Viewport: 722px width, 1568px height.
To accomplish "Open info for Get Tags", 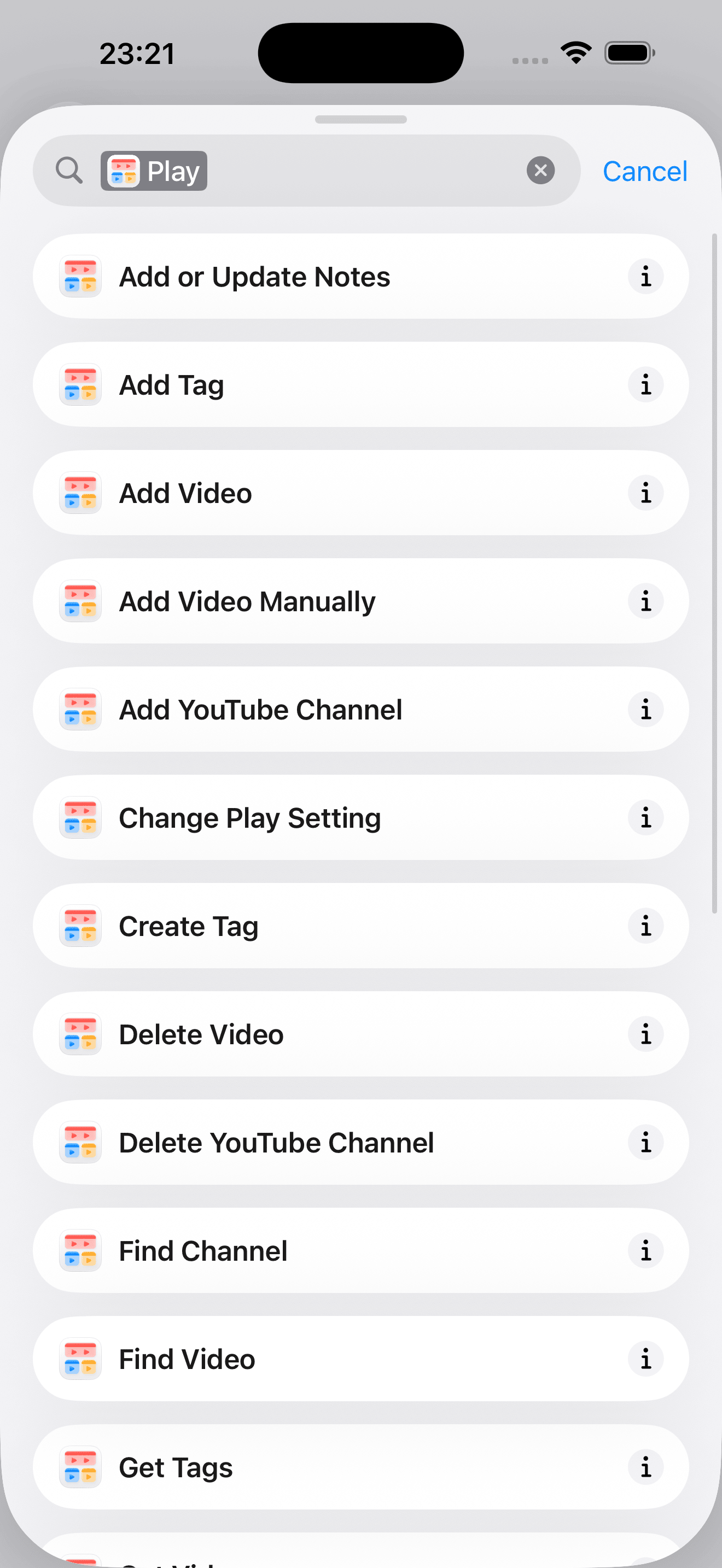I will tap(645, 1467).
